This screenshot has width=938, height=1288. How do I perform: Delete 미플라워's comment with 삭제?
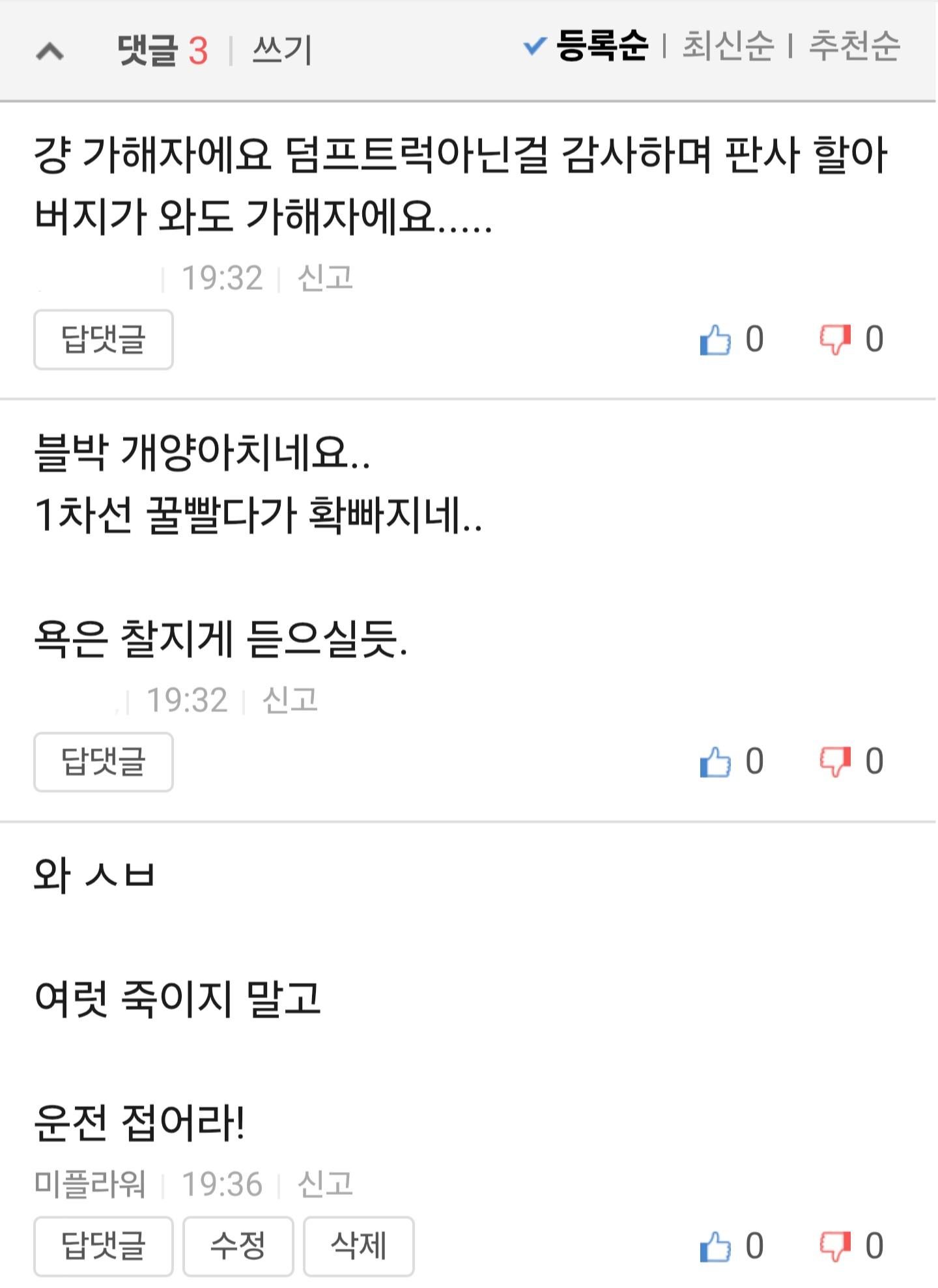pos(358,1246)
